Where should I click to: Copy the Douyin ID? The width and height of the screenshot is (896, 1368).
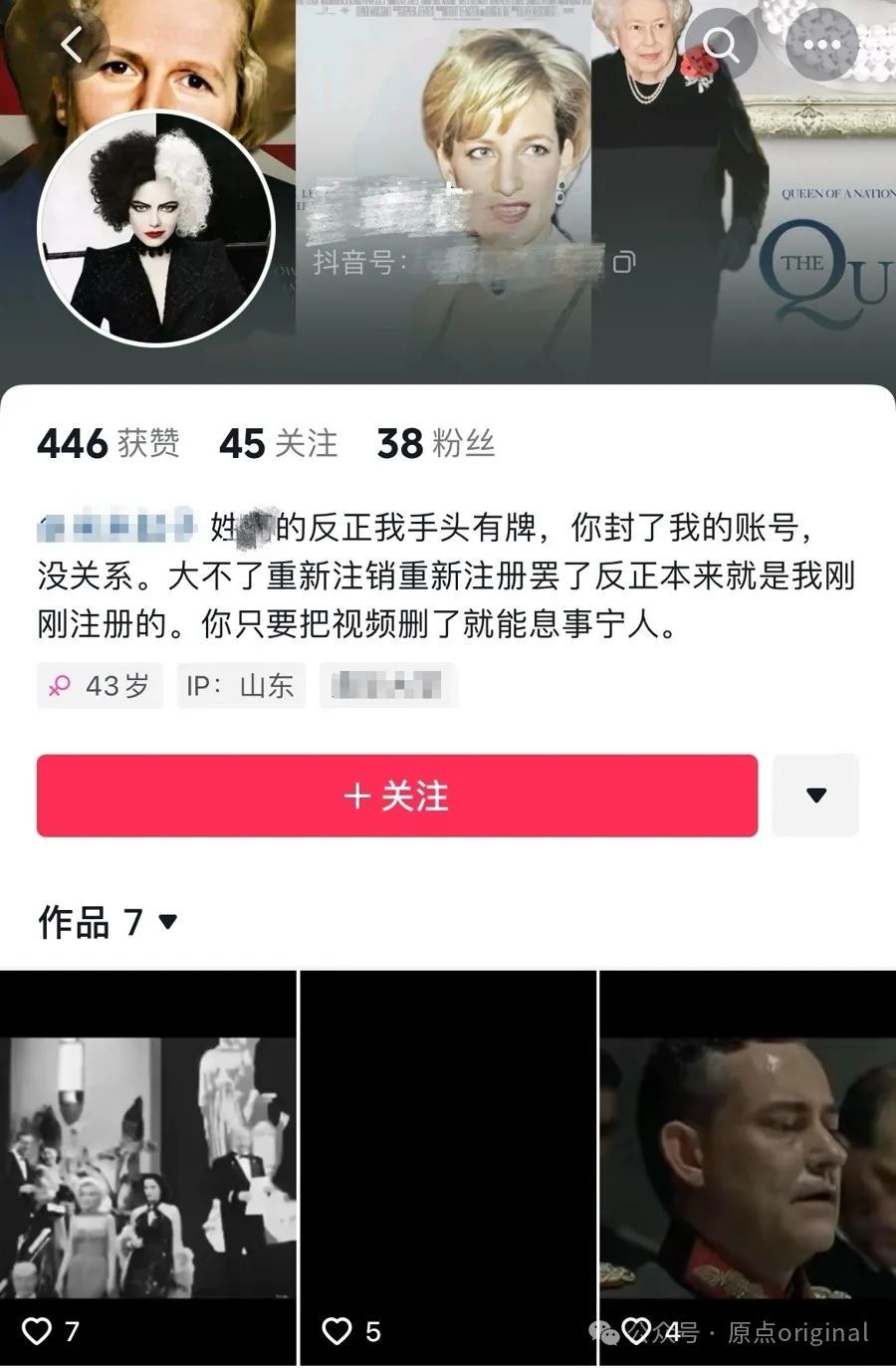click(624, 262)
